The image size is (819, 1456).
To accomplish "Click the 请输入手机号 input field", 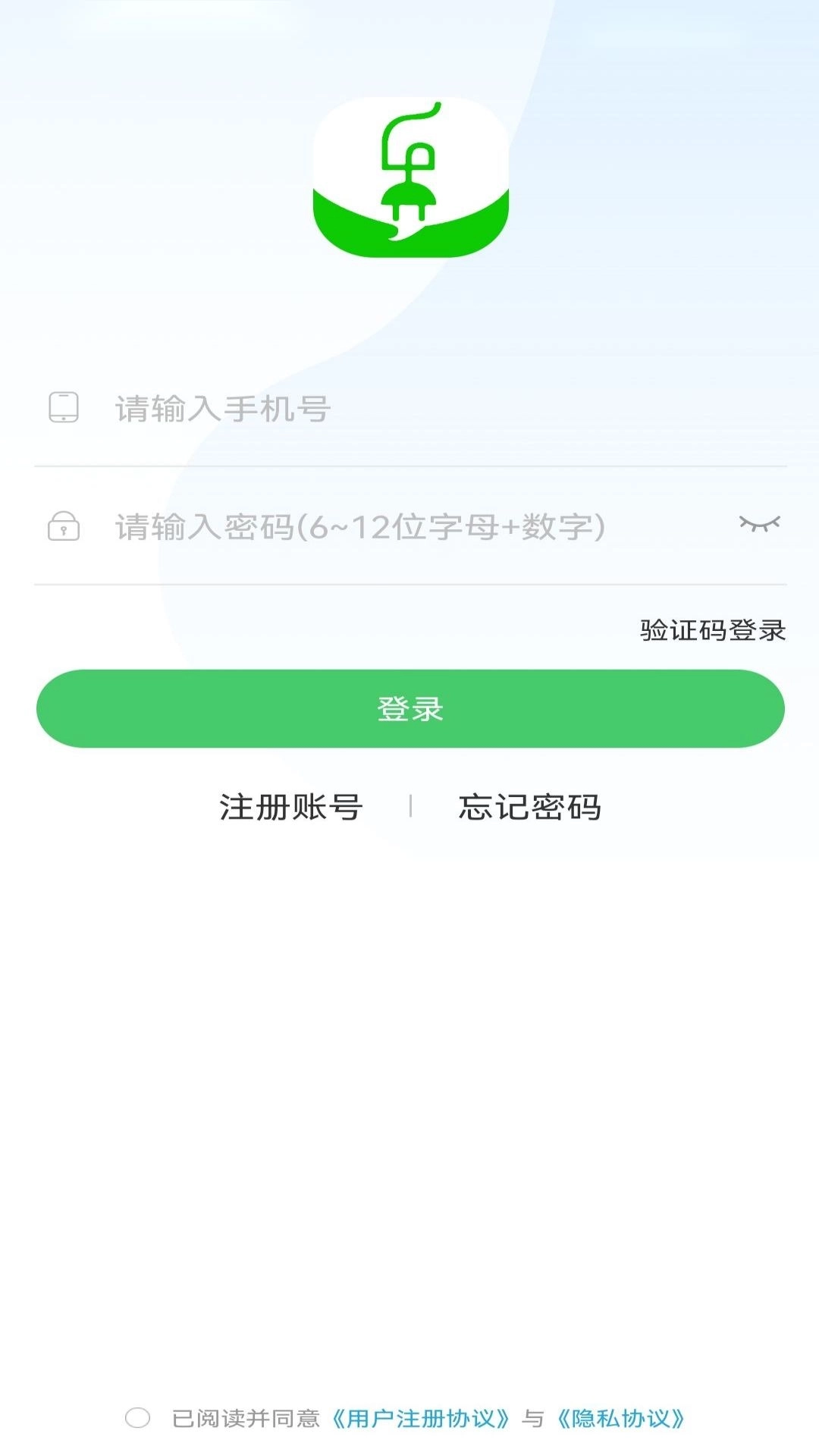I will (303, 407).
